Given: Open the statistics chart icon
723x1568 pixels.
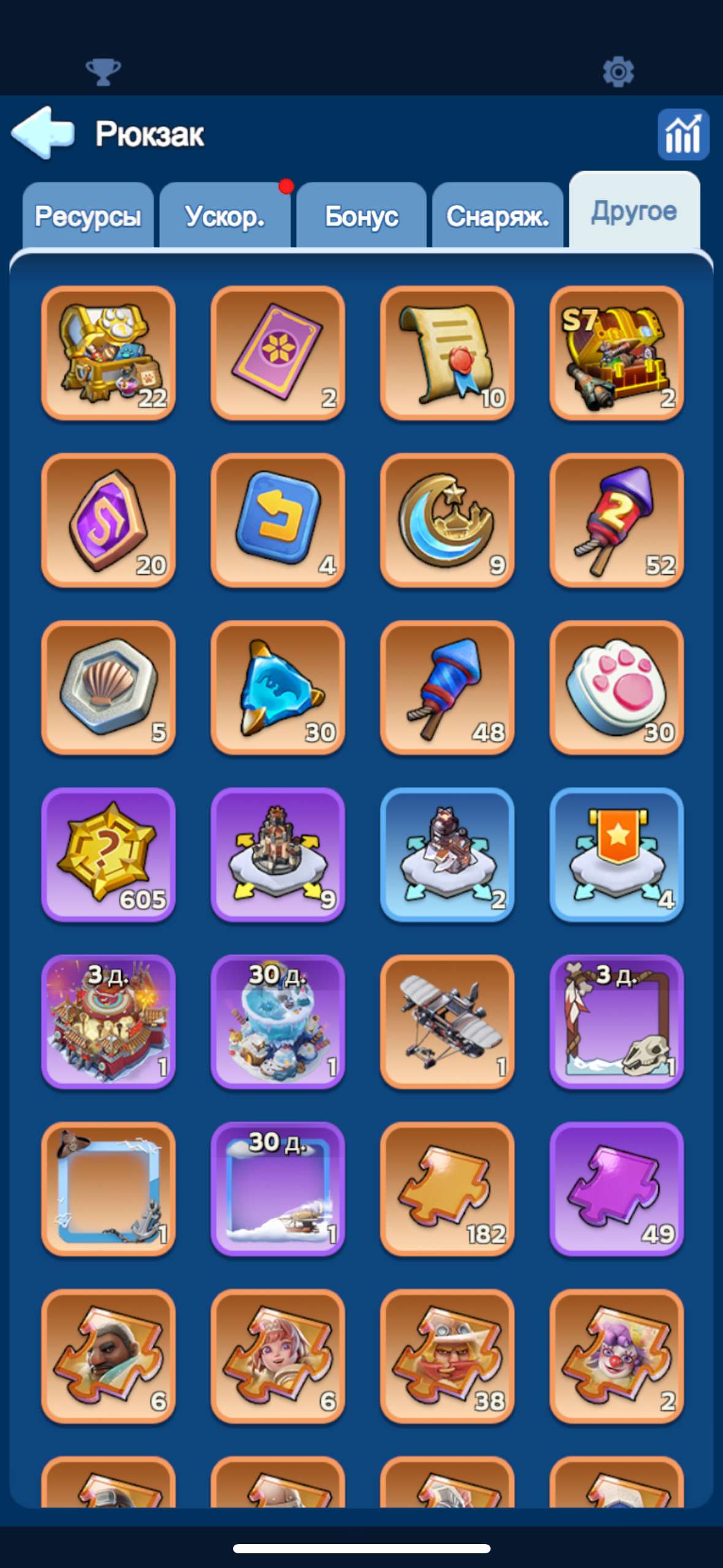Looking at the screenshot, I should [683, 134].
